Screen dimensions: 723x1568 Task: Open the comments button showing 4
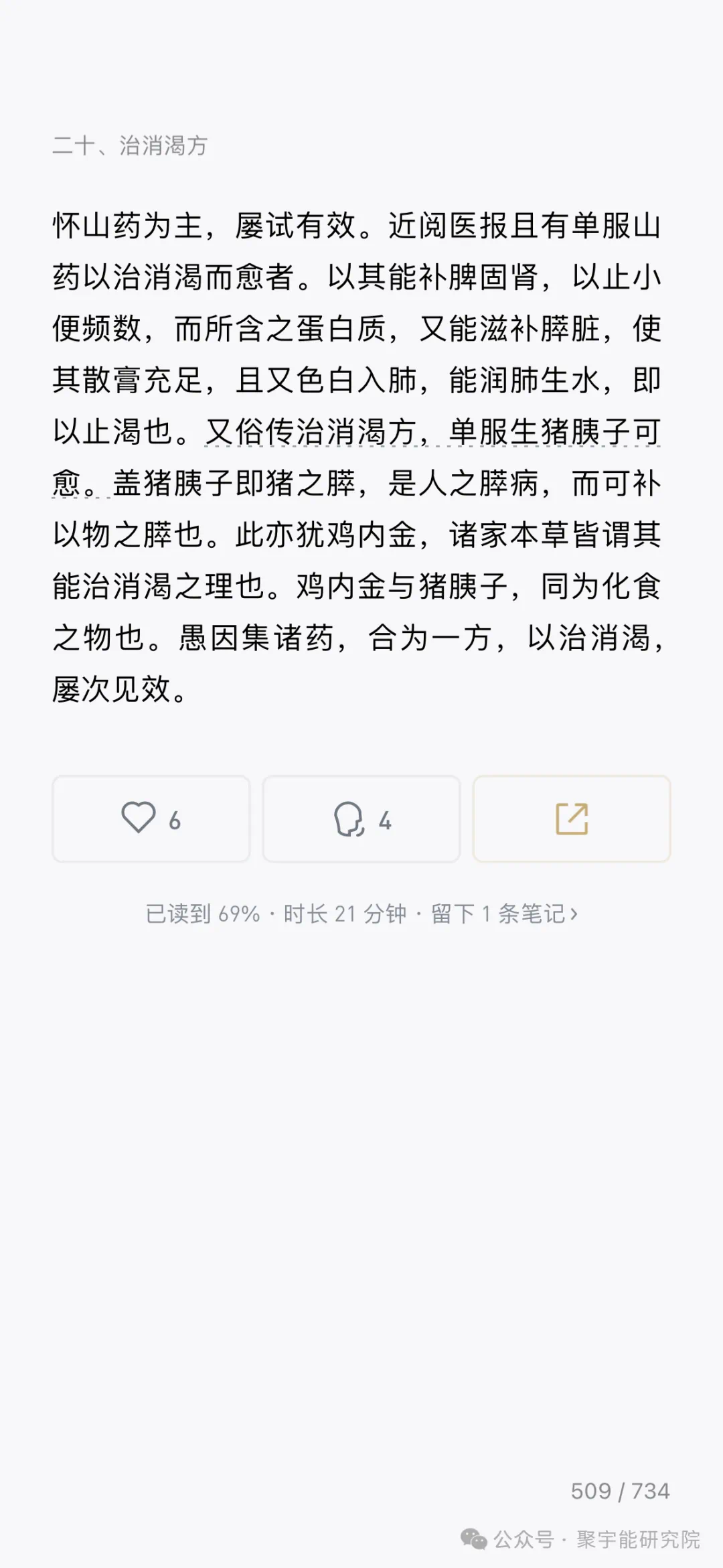click(361, 818)
